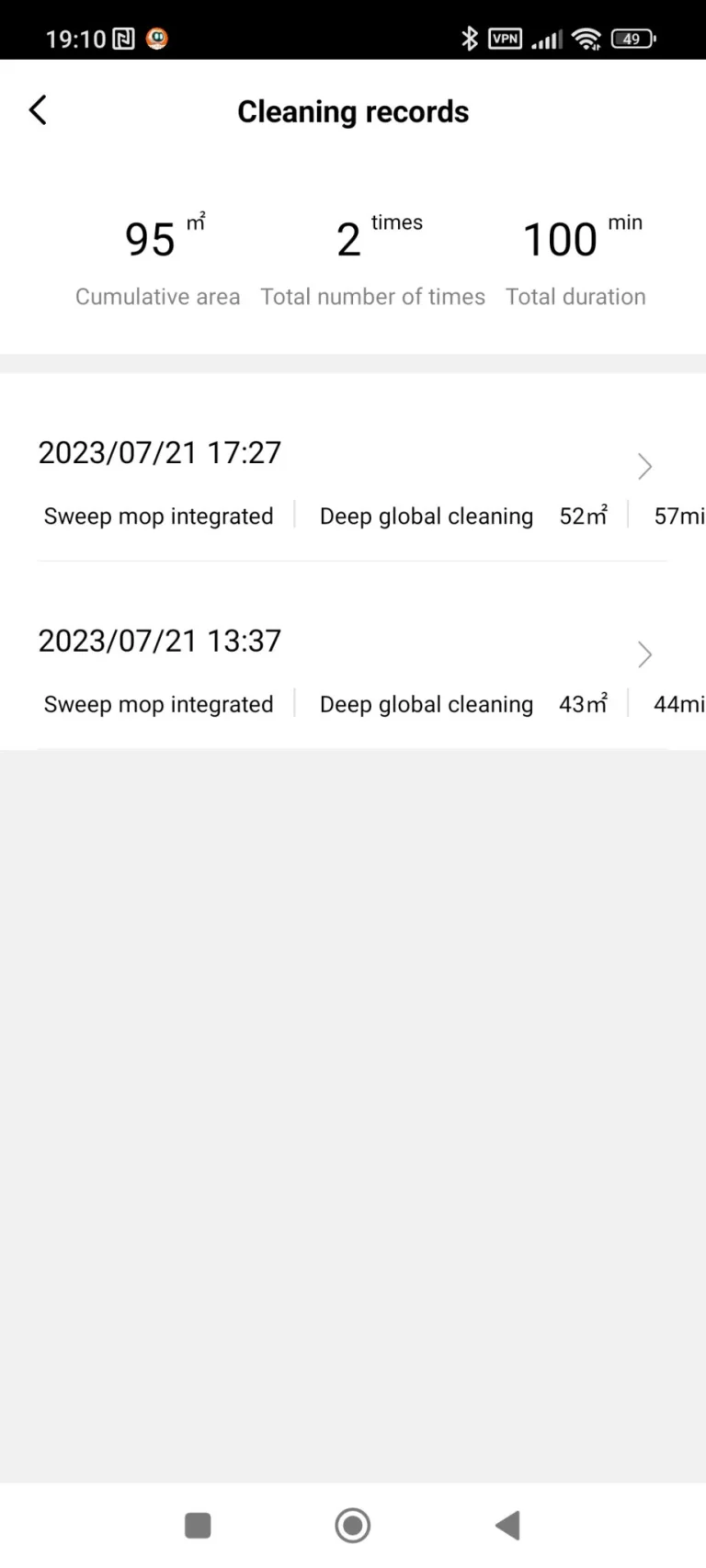Tap the NFC icon in status bar

click(120, 39)
